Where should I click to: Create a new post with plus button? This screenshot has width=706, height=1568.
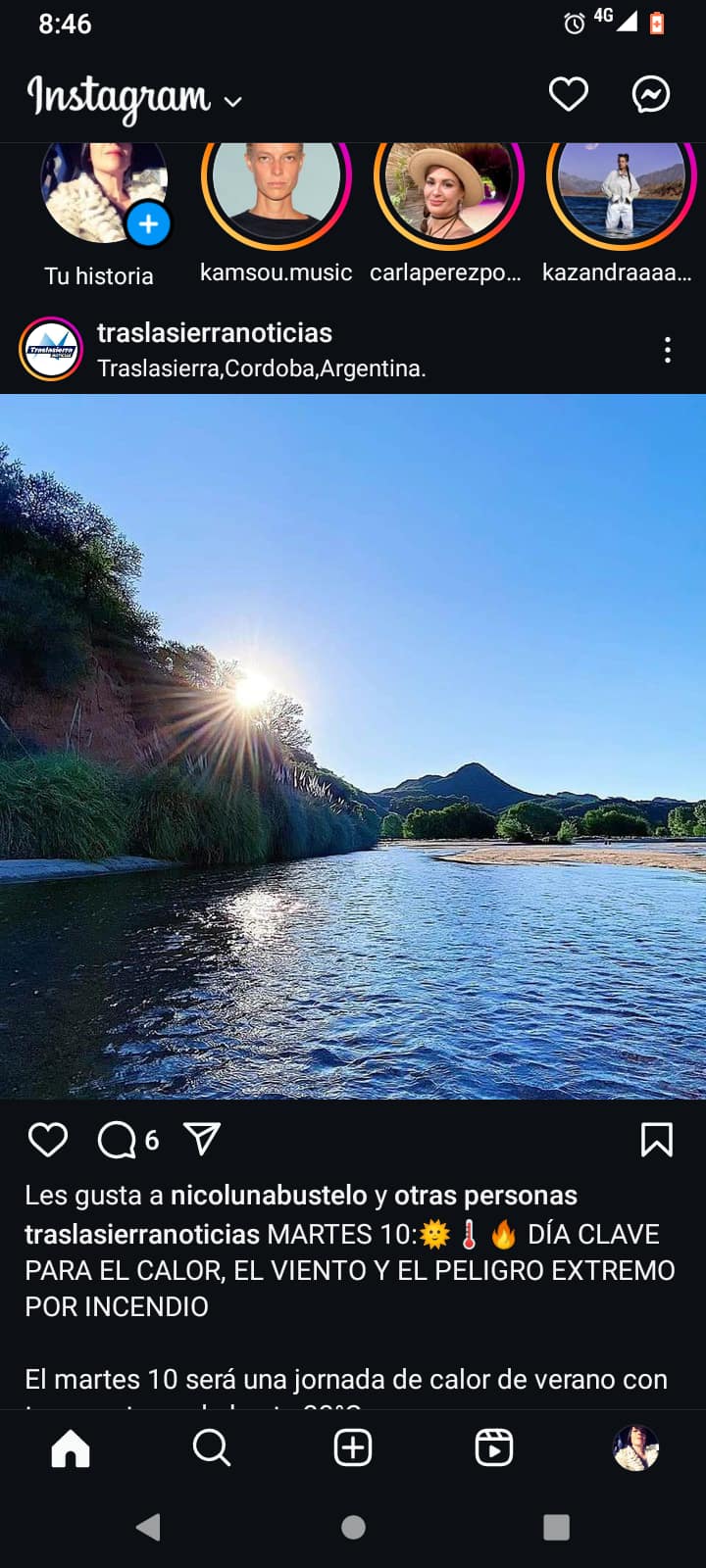pos(353,1447)
